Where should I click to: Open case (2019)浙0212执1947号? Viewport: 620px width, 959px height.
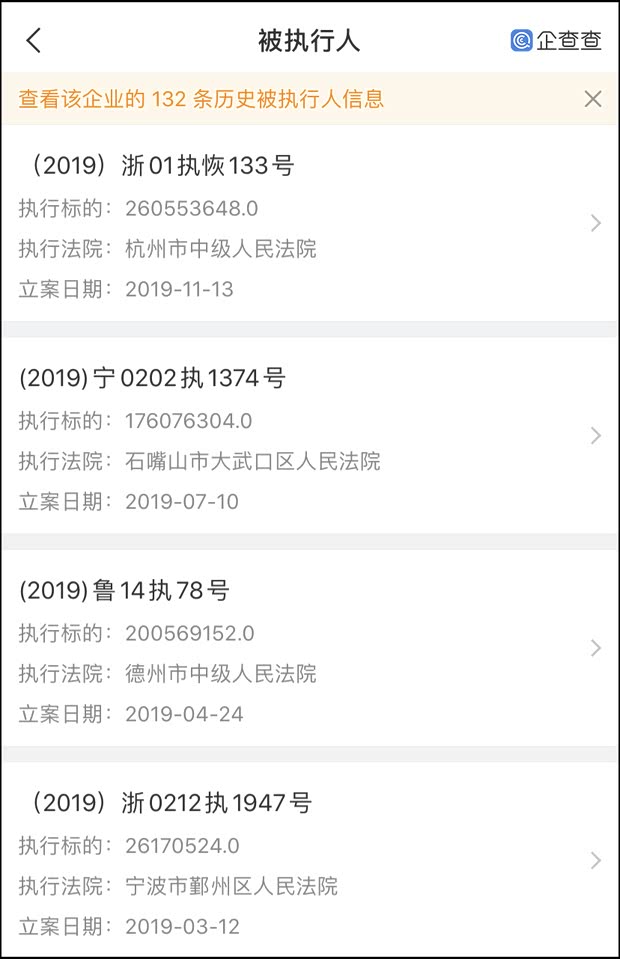300,861
